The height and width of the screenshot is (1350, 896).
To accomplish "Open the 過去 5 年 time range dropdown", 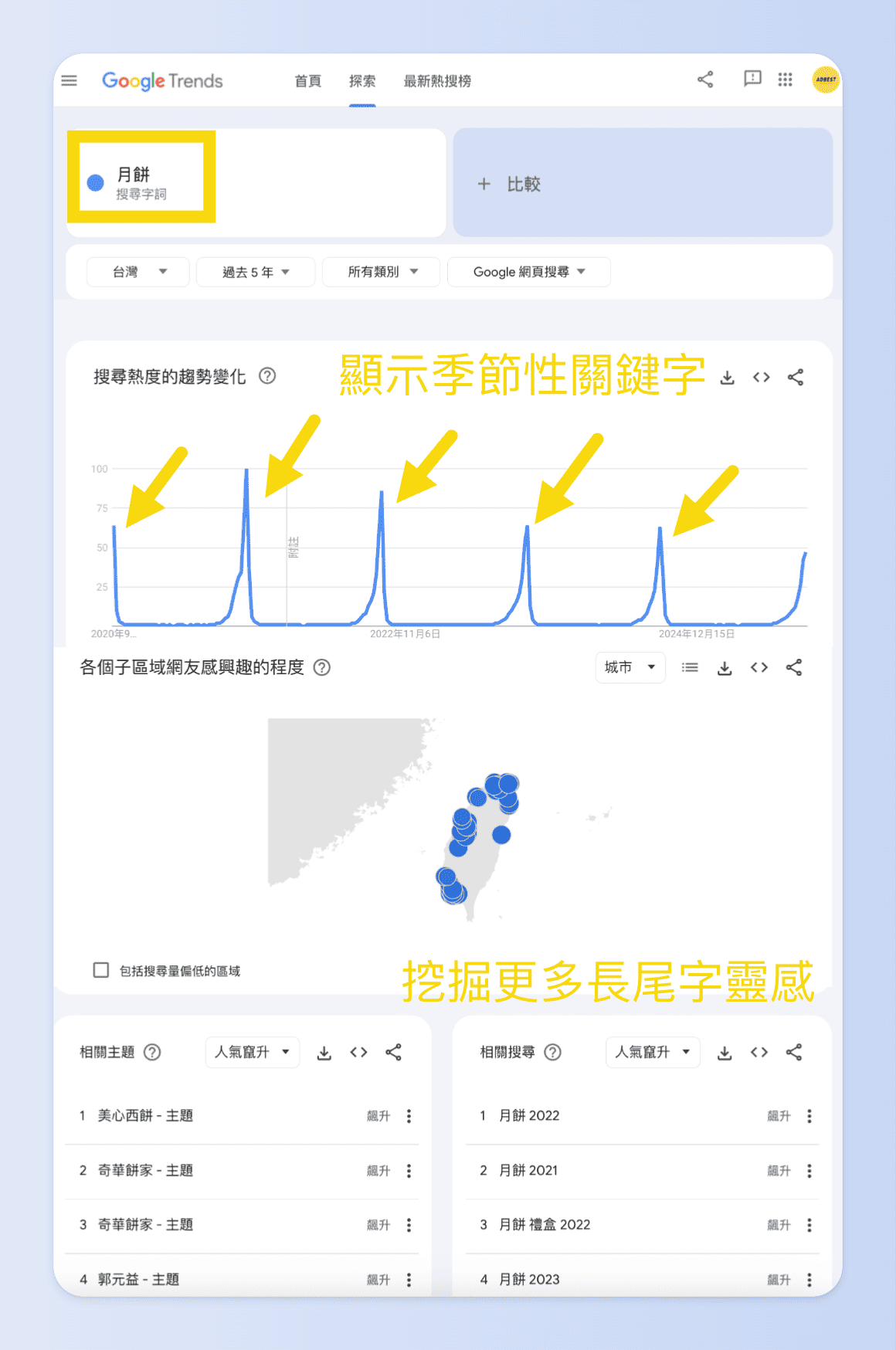I will (255, 272).
